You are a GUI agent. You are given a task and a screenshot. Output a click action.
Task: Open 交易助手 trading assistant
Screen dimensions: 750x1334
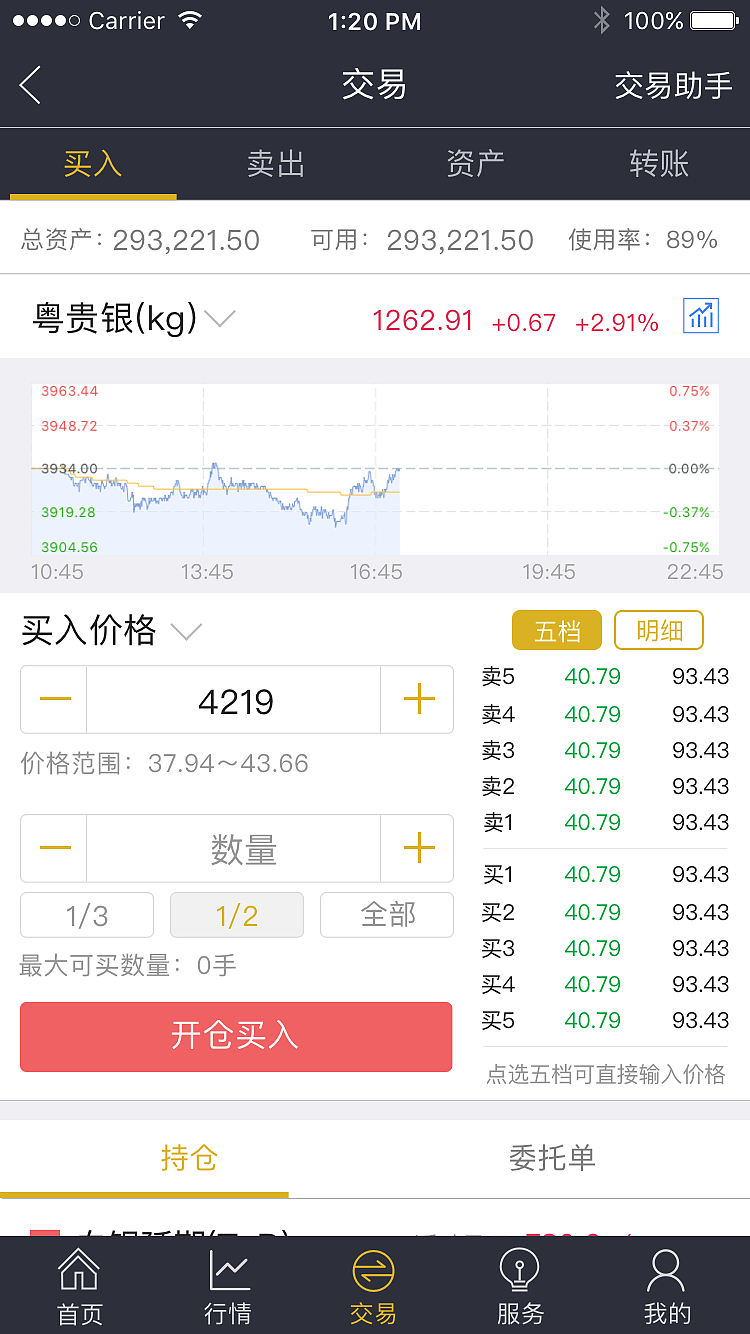[x=674, y=86]
